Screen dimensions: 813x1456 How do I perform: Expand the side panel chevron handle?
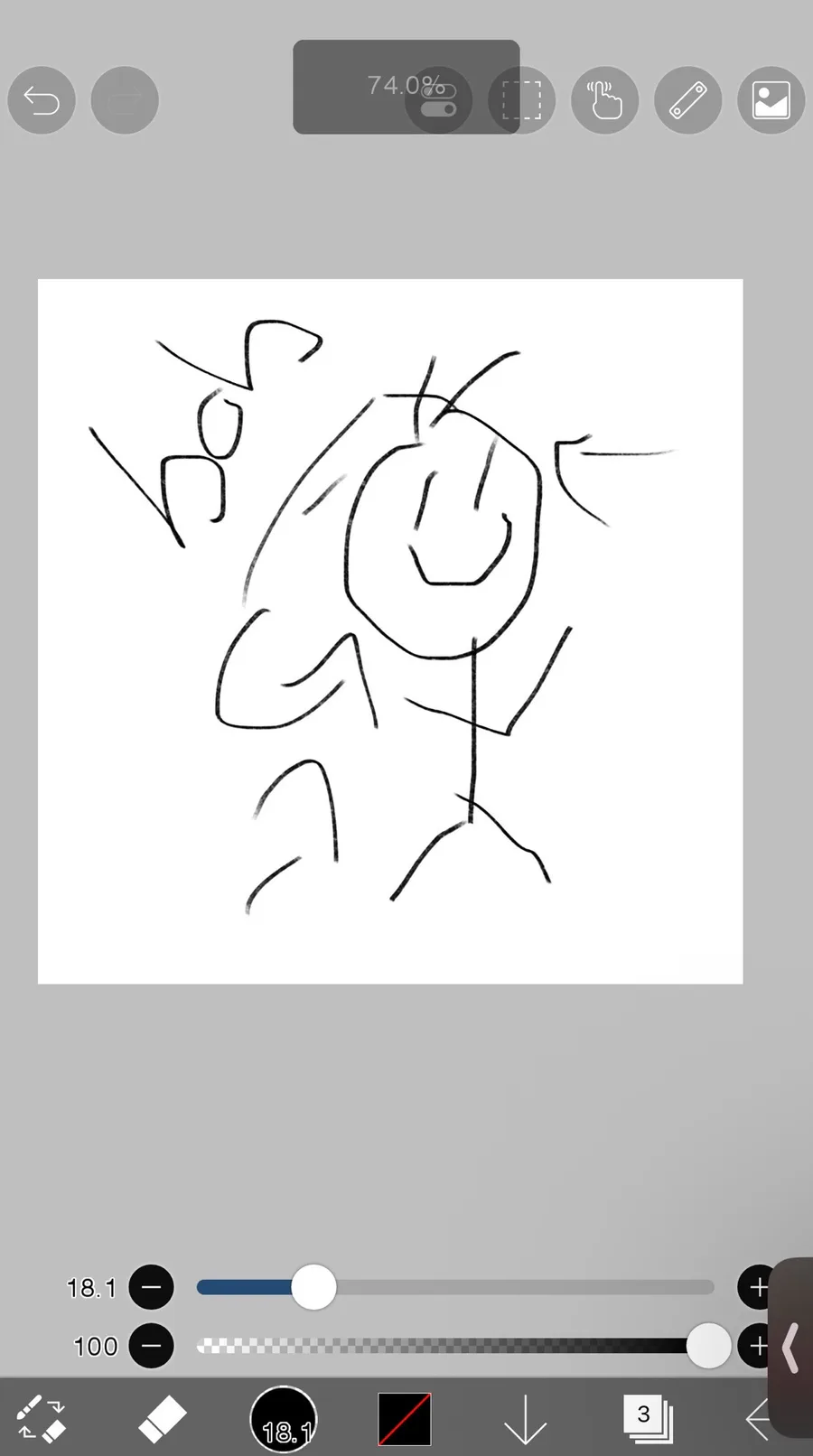click(792, 1348)
